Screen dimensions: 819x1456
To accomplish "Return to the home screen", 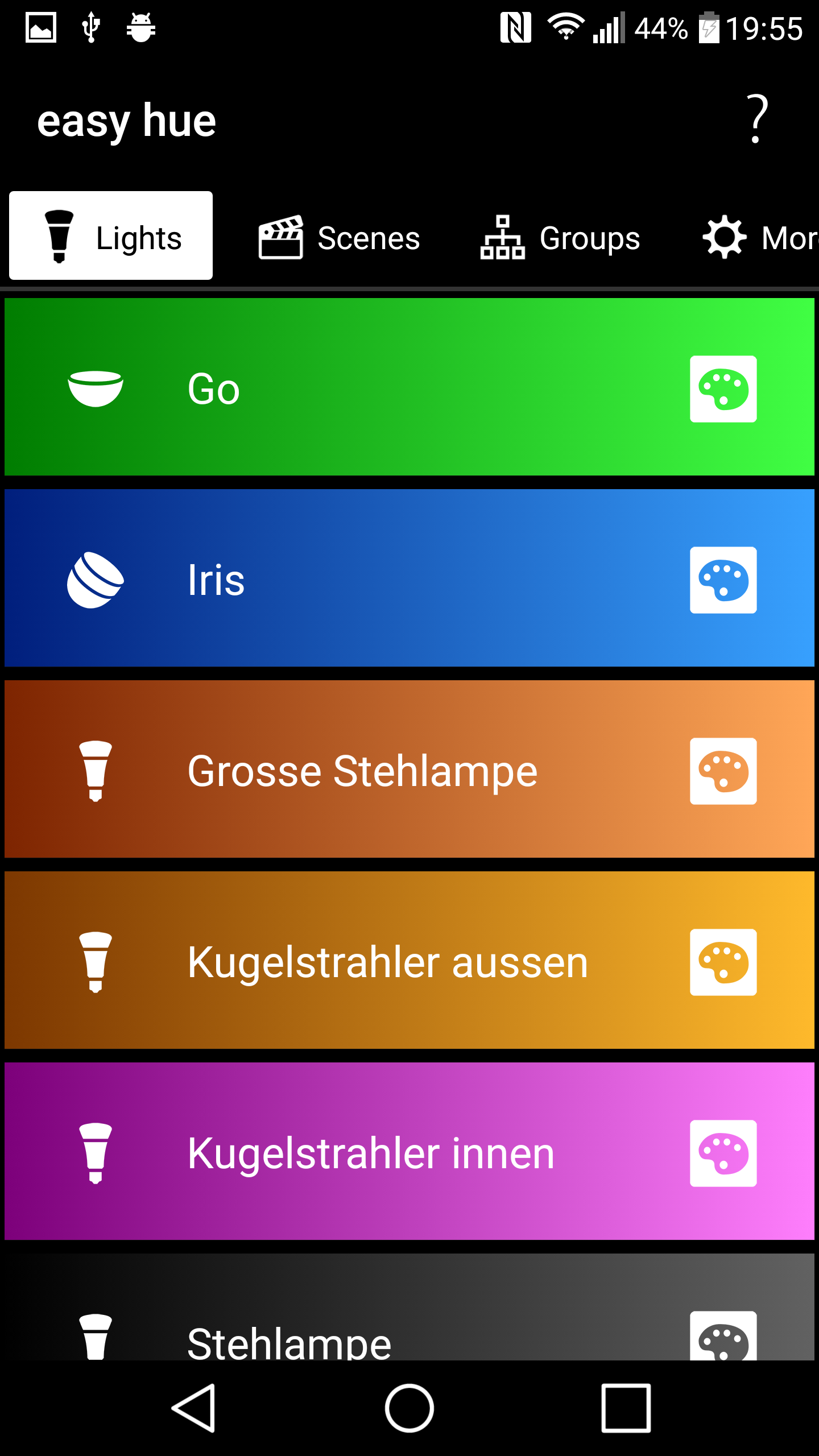I will coord(409,1408).
